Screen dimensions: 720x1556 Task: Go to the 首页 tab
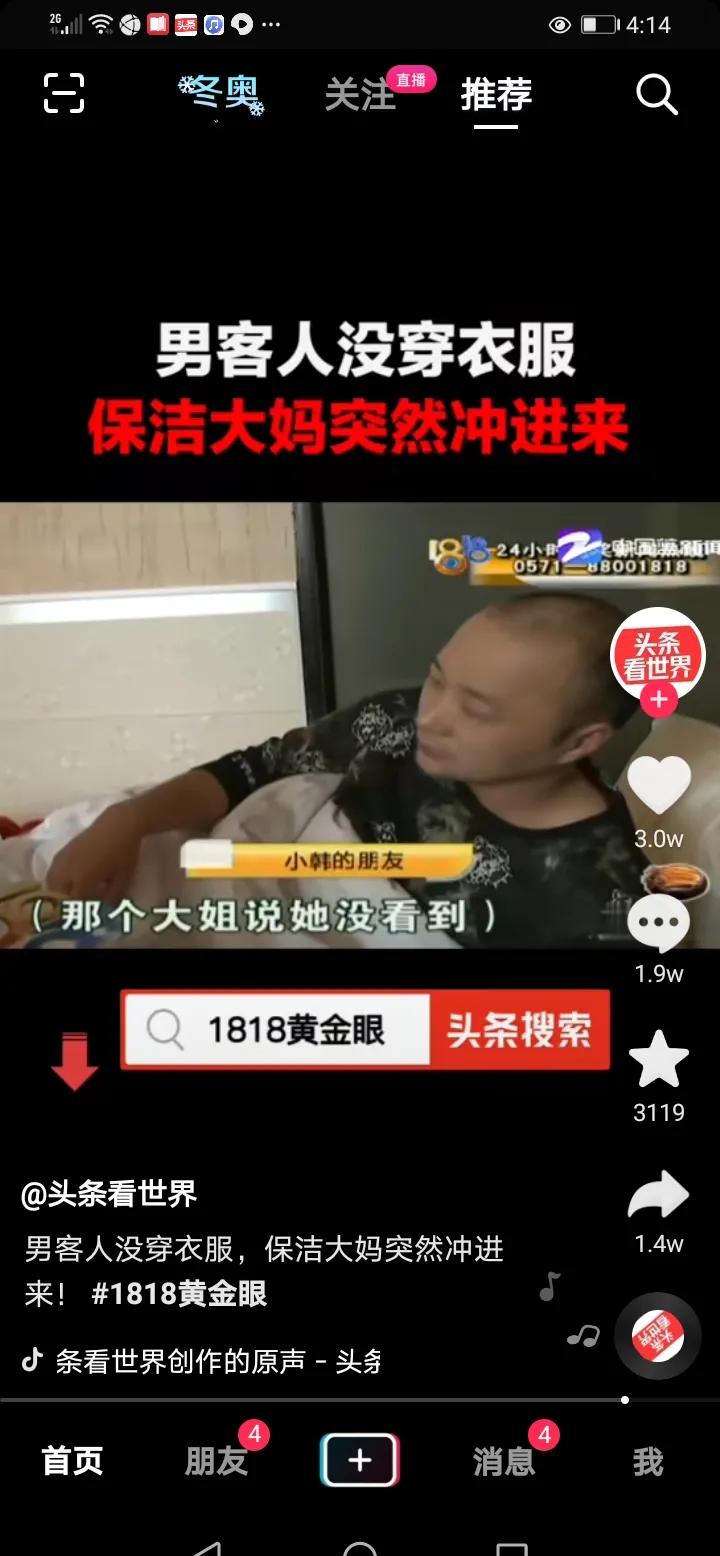tap(72, 1462)
